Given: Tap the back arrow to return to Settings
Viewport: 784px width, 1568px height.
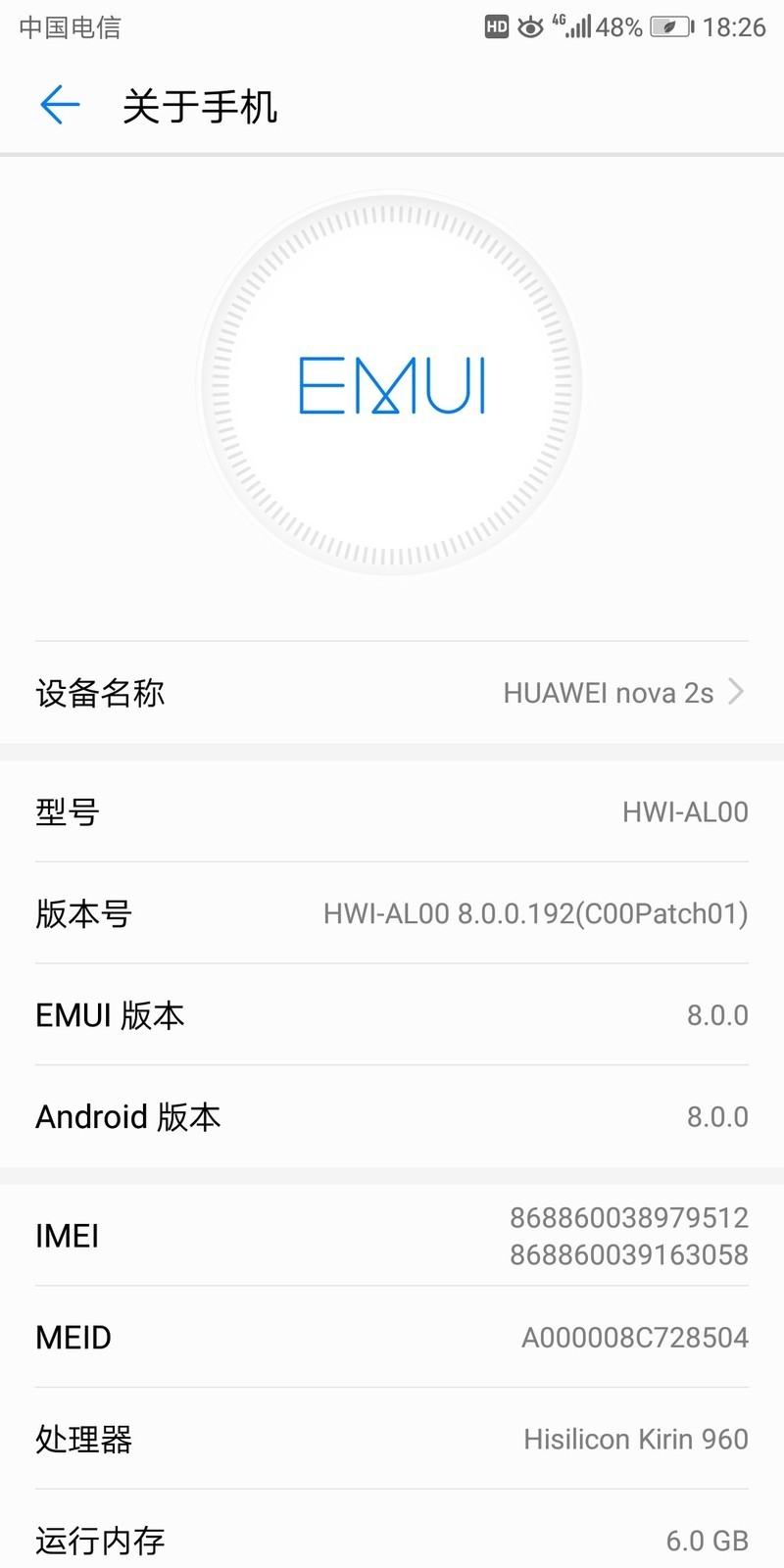Looking at the screenshot, I should (59, 105).
